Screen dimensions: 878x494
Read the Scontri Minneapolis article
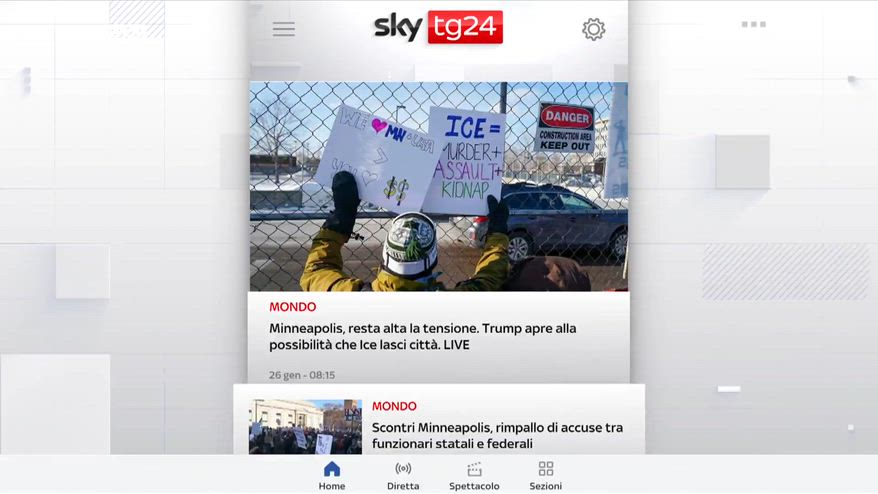click(x=496, y=435)
